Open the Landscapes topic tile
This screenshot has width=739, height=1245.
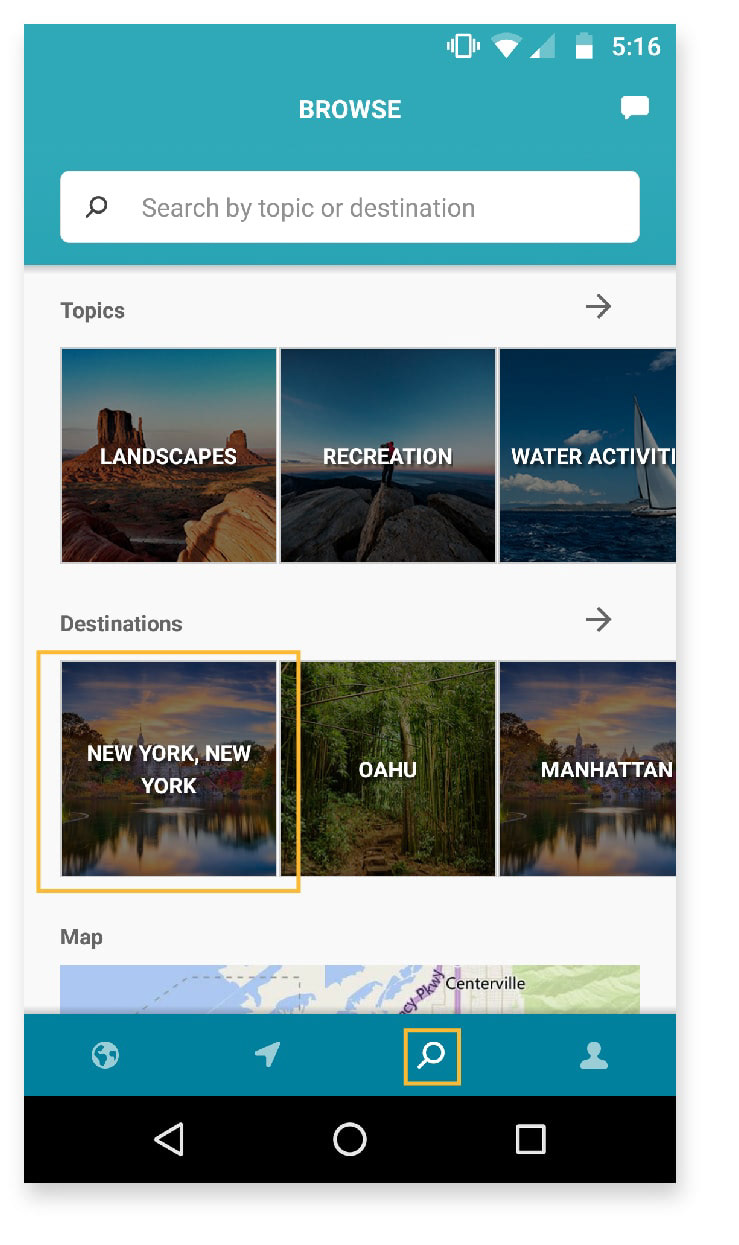click(x=169, y=455)
